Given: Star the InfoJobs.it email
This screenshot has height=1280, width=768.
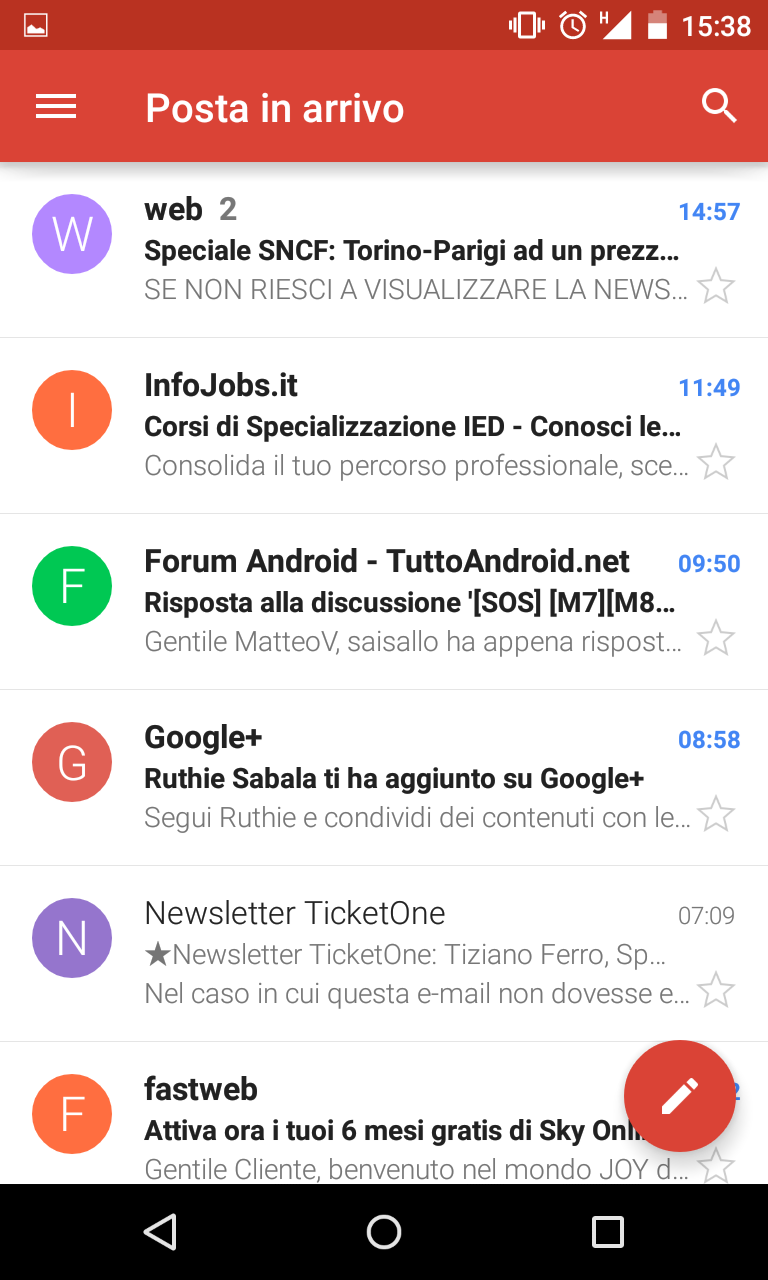Looking at the screenshot, I should pyautogui.click(x=716, y=463).
